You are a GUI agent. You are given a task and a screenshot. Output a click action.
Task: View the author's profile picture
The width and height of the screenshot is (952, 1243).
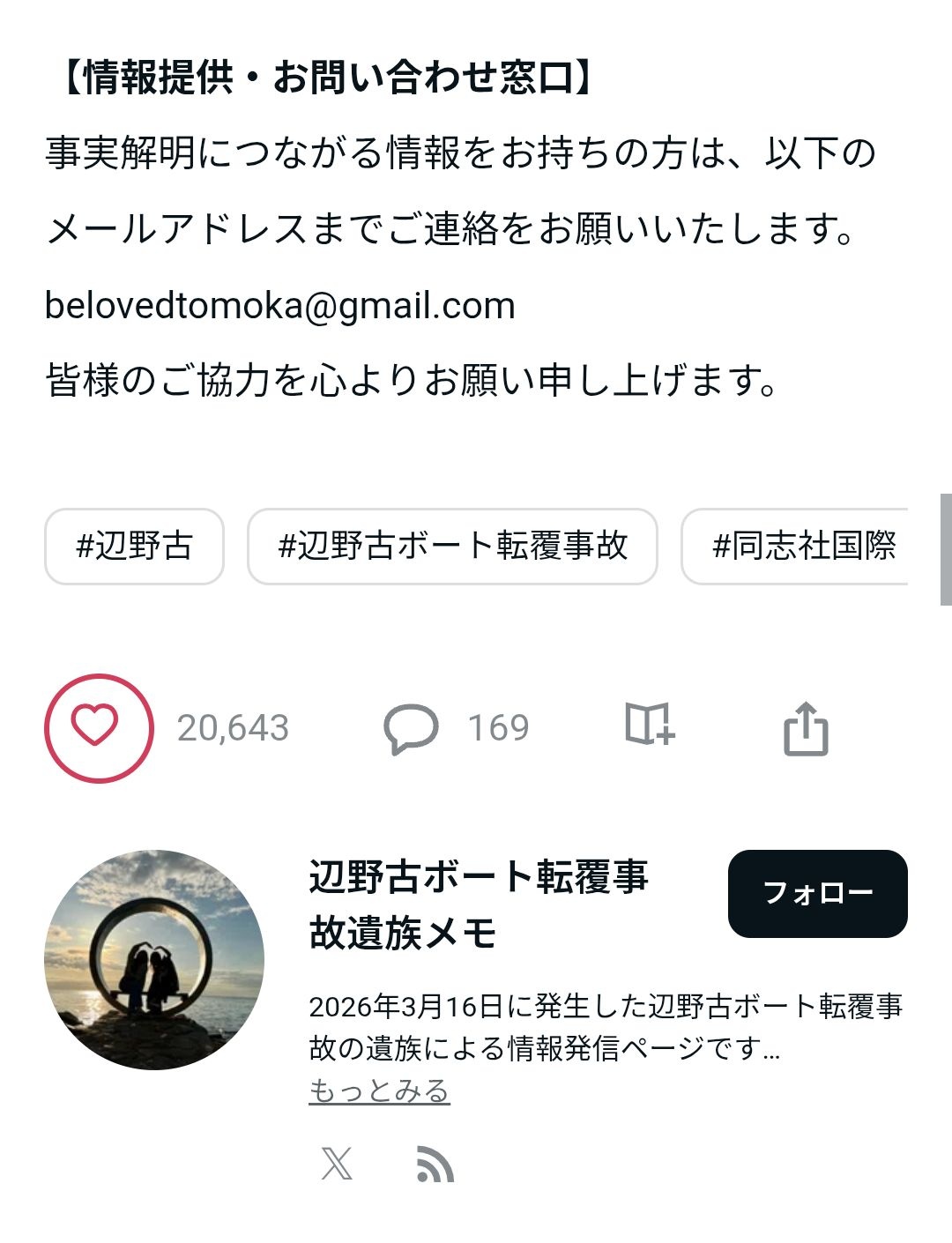coord(154,959)
